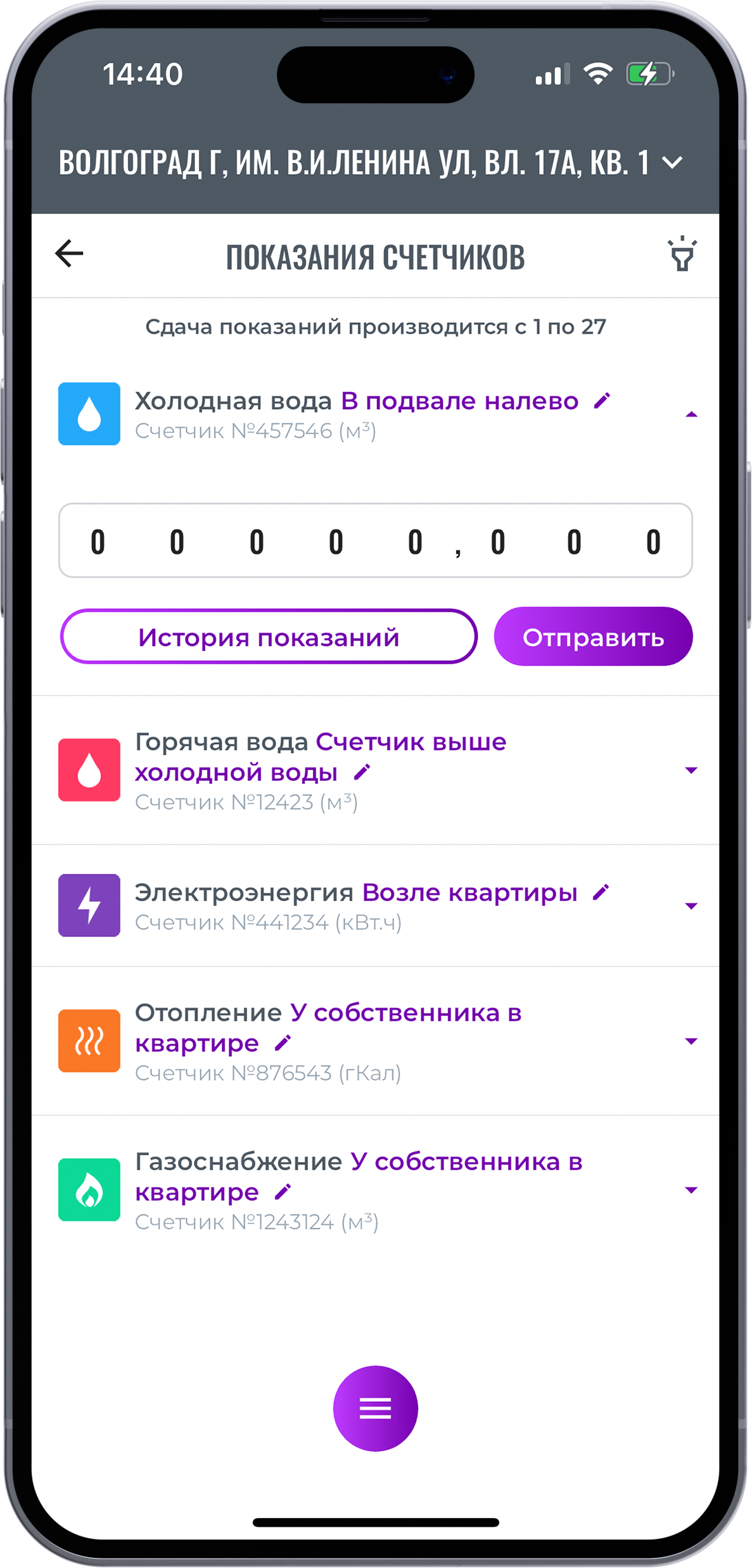Expand the Горячая вода meter
This screenshot has width=752, height=1568.
[x=691, y=771]
